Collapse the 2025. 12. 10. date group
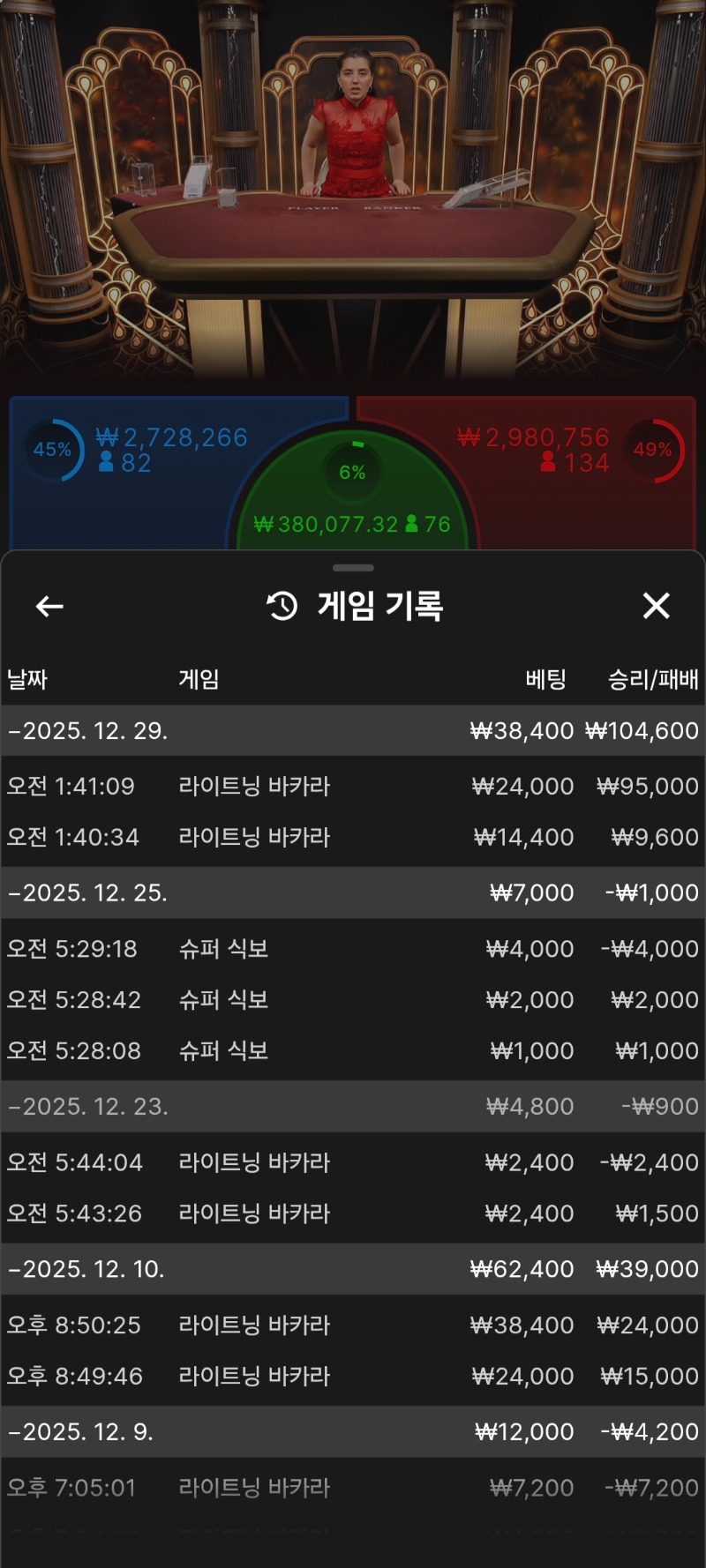The width and height of the screenshot is (706, 1568). (x=88, y=1269)
